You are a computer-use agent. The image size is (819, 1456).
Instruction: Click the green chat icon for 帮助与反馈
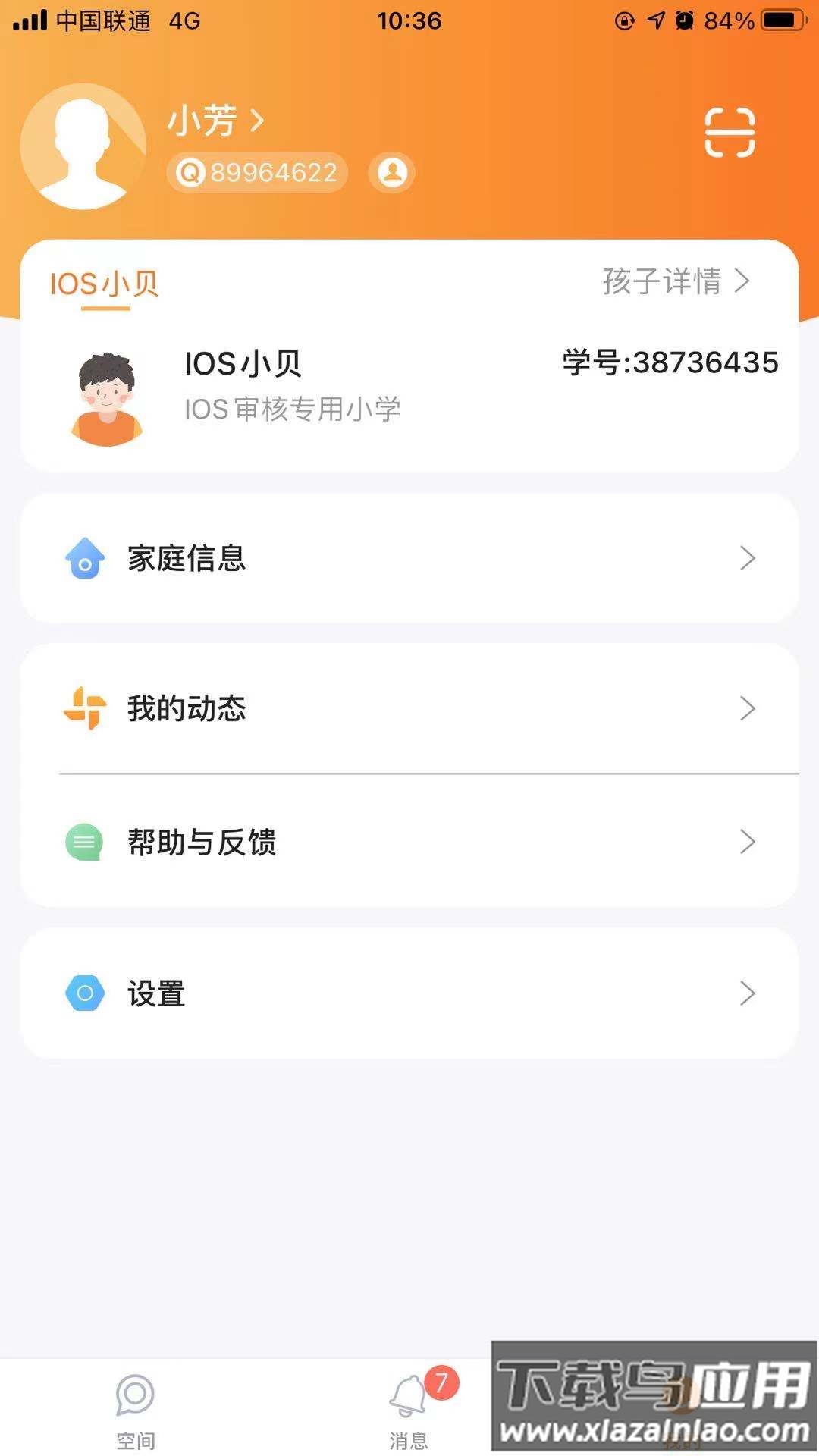[x=86, y=842]
